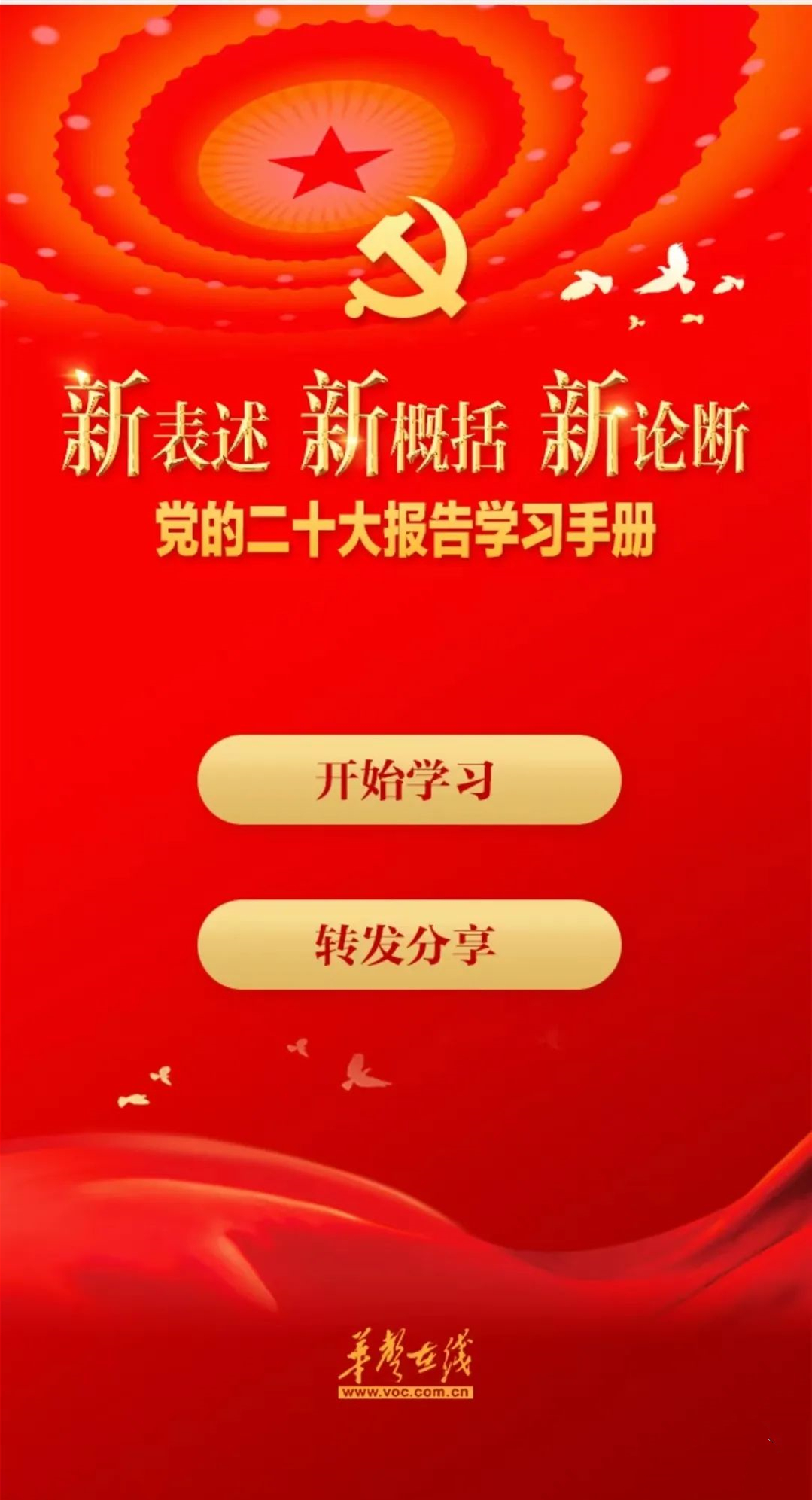Tap the 开始学习 button
This screenshot has width=812, height=1500.
[x=409, y=780]
